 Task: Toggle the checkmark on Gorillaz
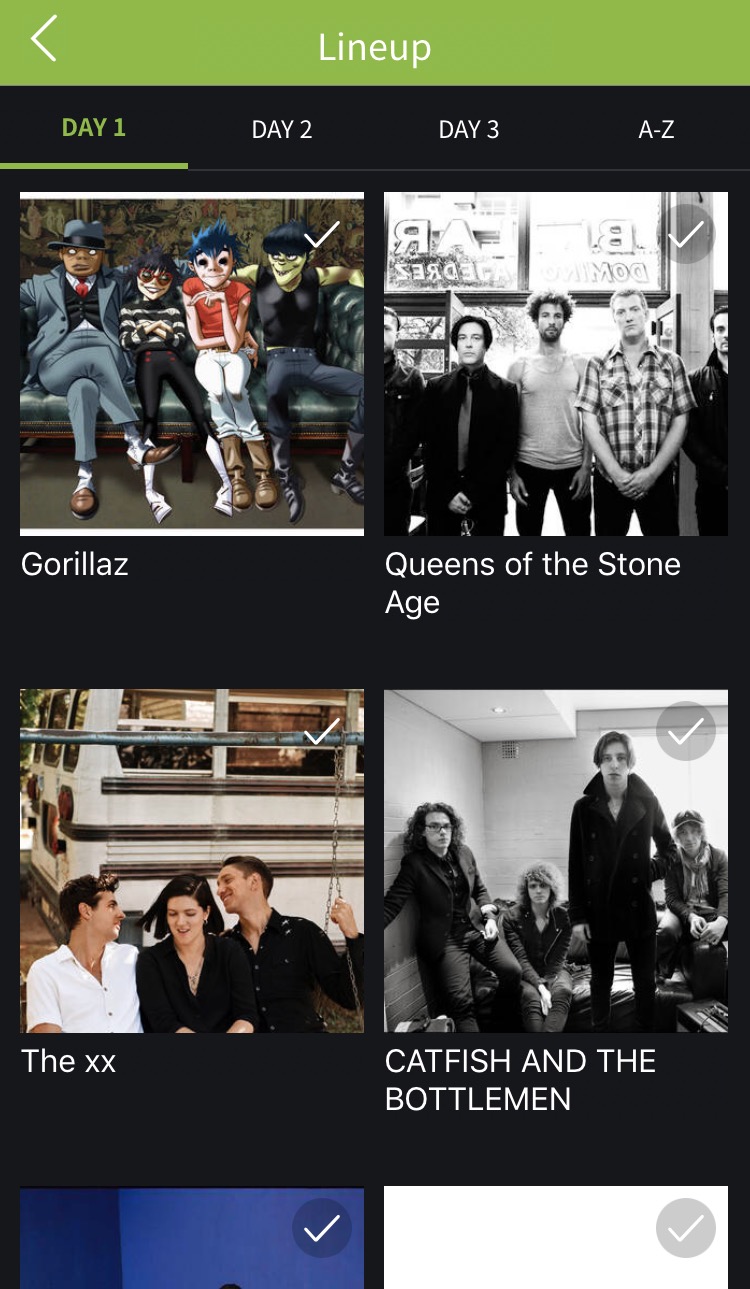click(322, 235)
